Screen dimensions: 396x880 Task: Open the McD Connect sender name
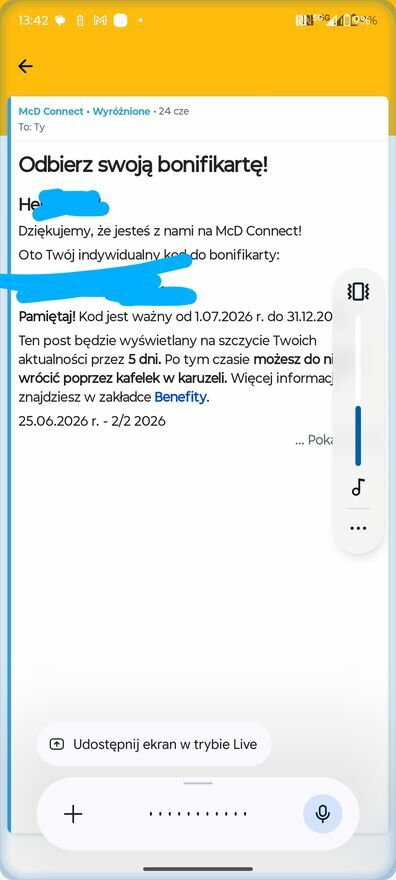[50, 111]
